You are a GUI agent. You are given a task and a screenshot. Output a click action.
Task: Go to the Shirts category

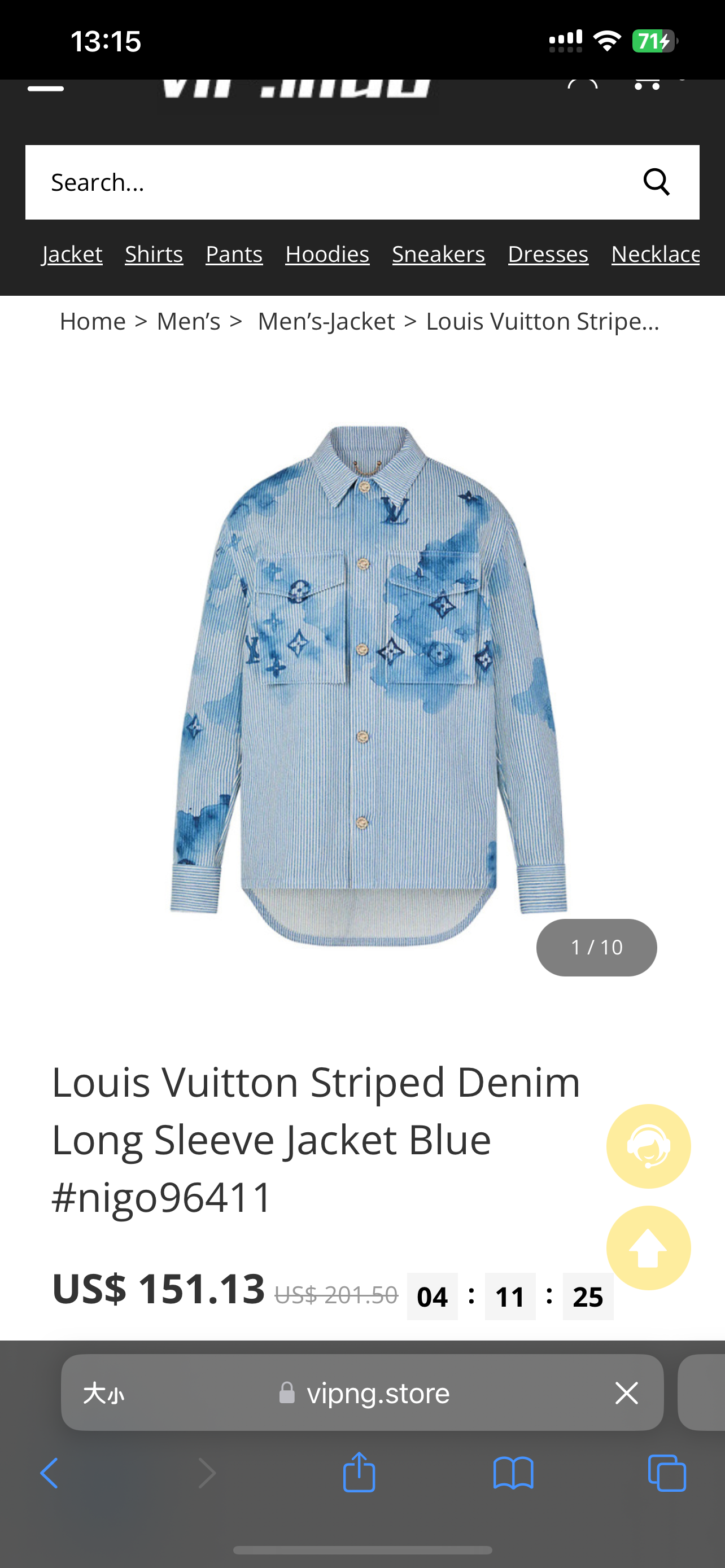point(154,254)
